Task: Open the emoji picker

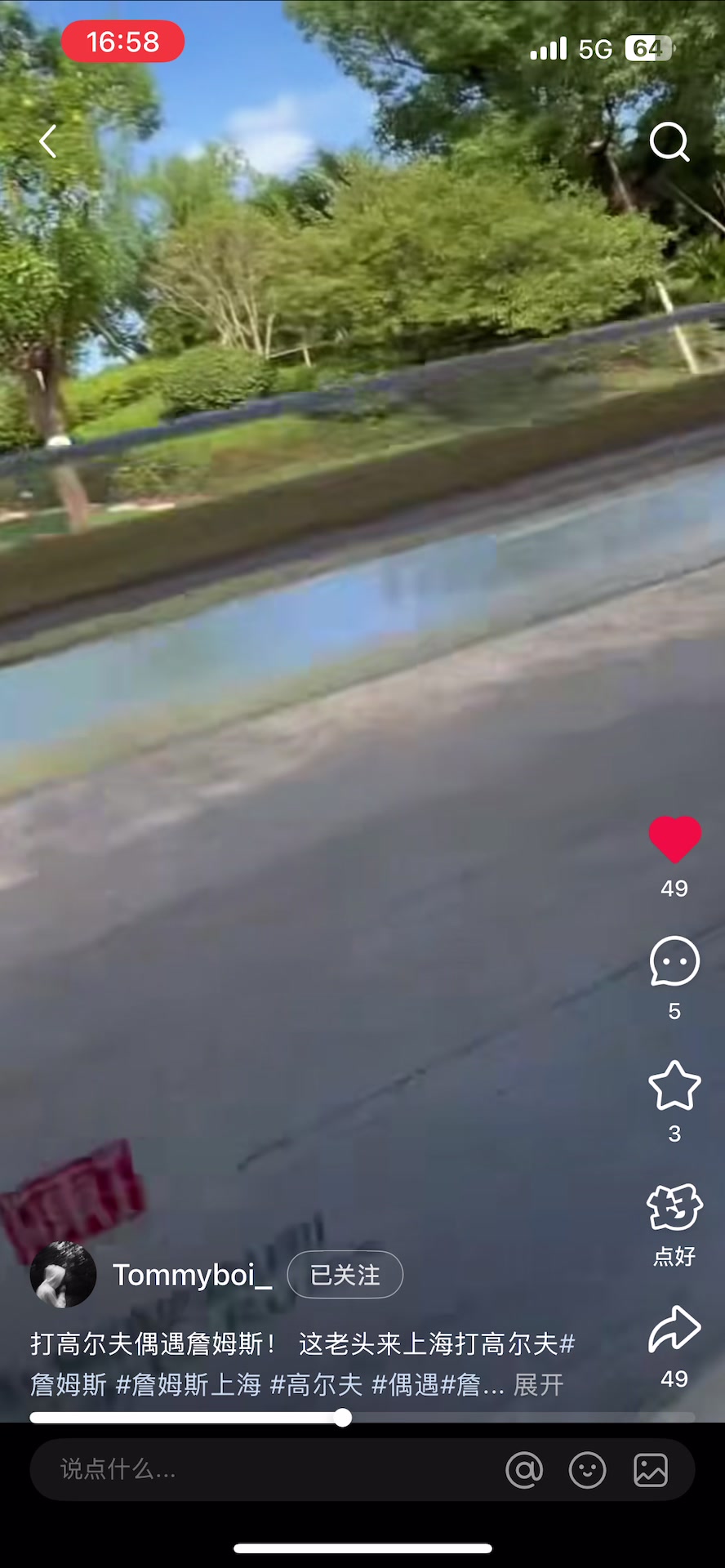Action: tap(587, 1470)
